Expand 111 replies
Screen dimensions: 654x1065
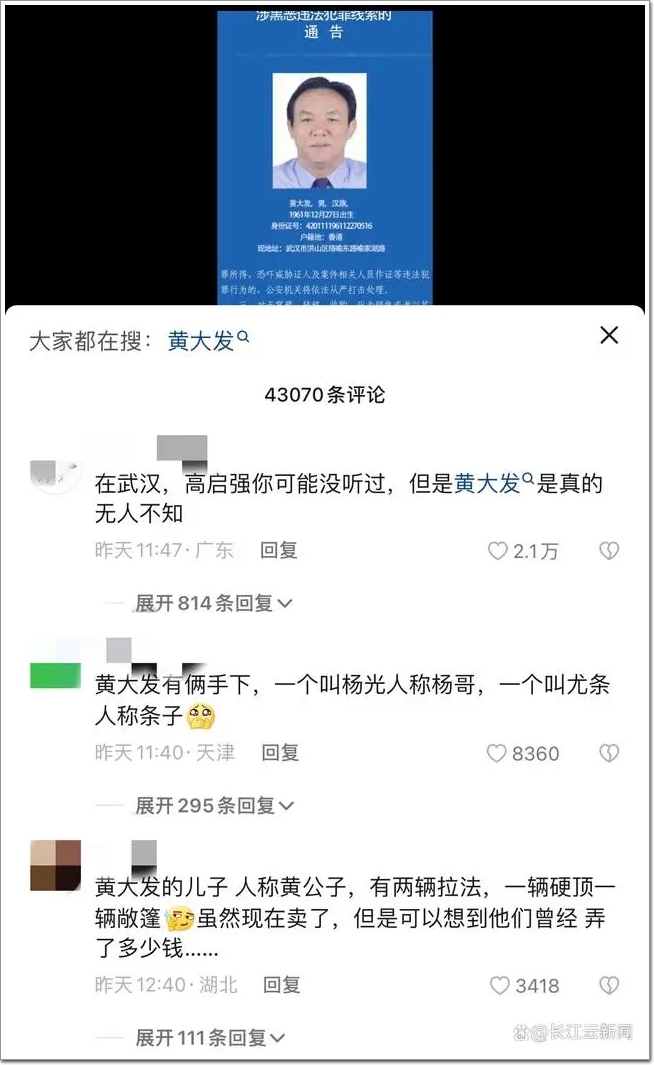pyautogui.click(x=210, y=1038)
